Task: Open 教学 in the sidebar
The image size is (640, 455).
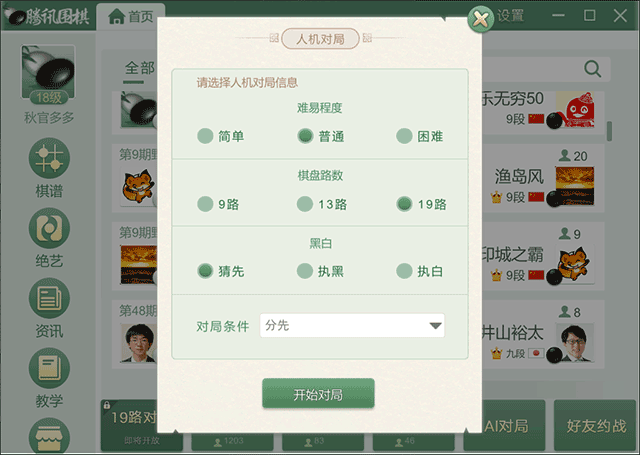Action: pos(49,377)
